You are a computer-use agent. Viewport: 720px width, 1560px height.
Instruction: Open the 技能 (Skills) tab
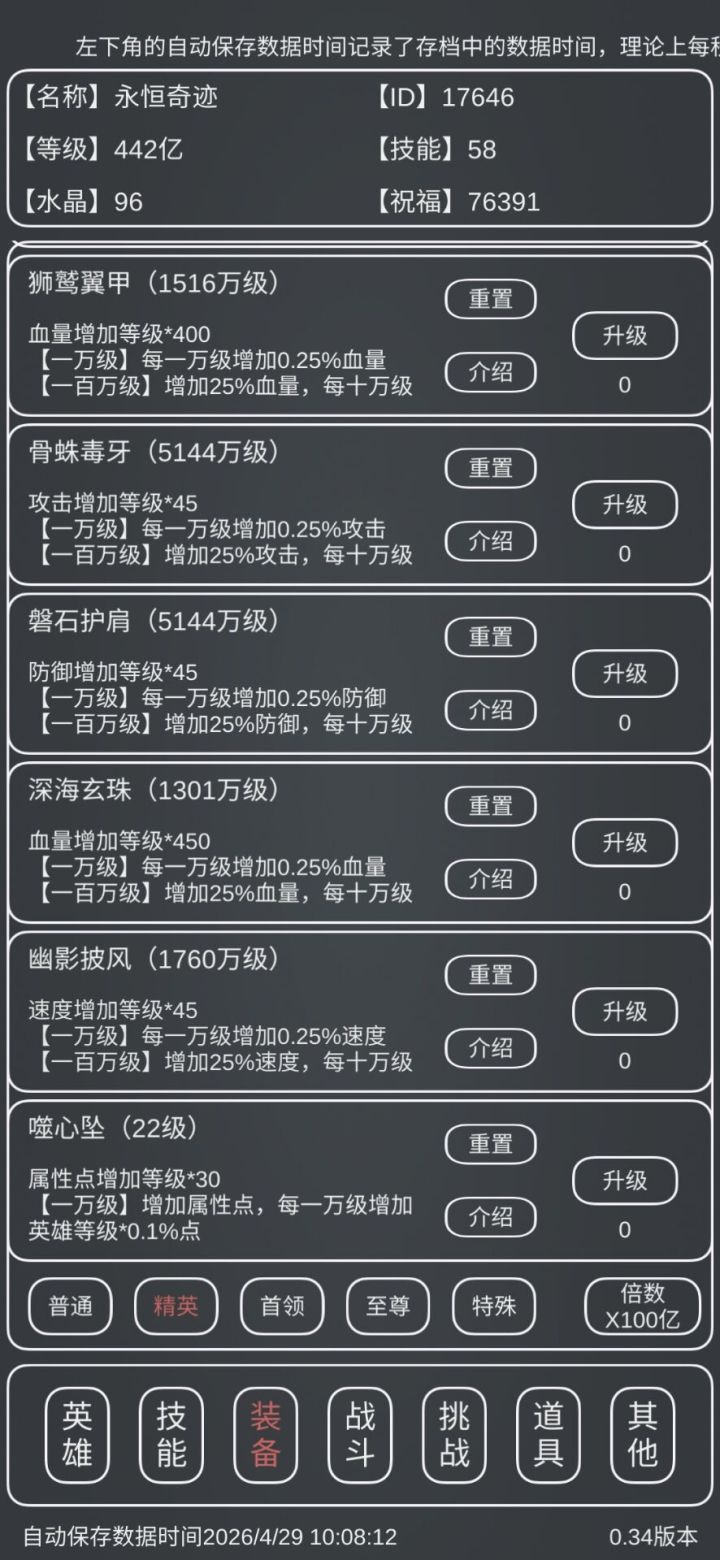pos(170,1435)
